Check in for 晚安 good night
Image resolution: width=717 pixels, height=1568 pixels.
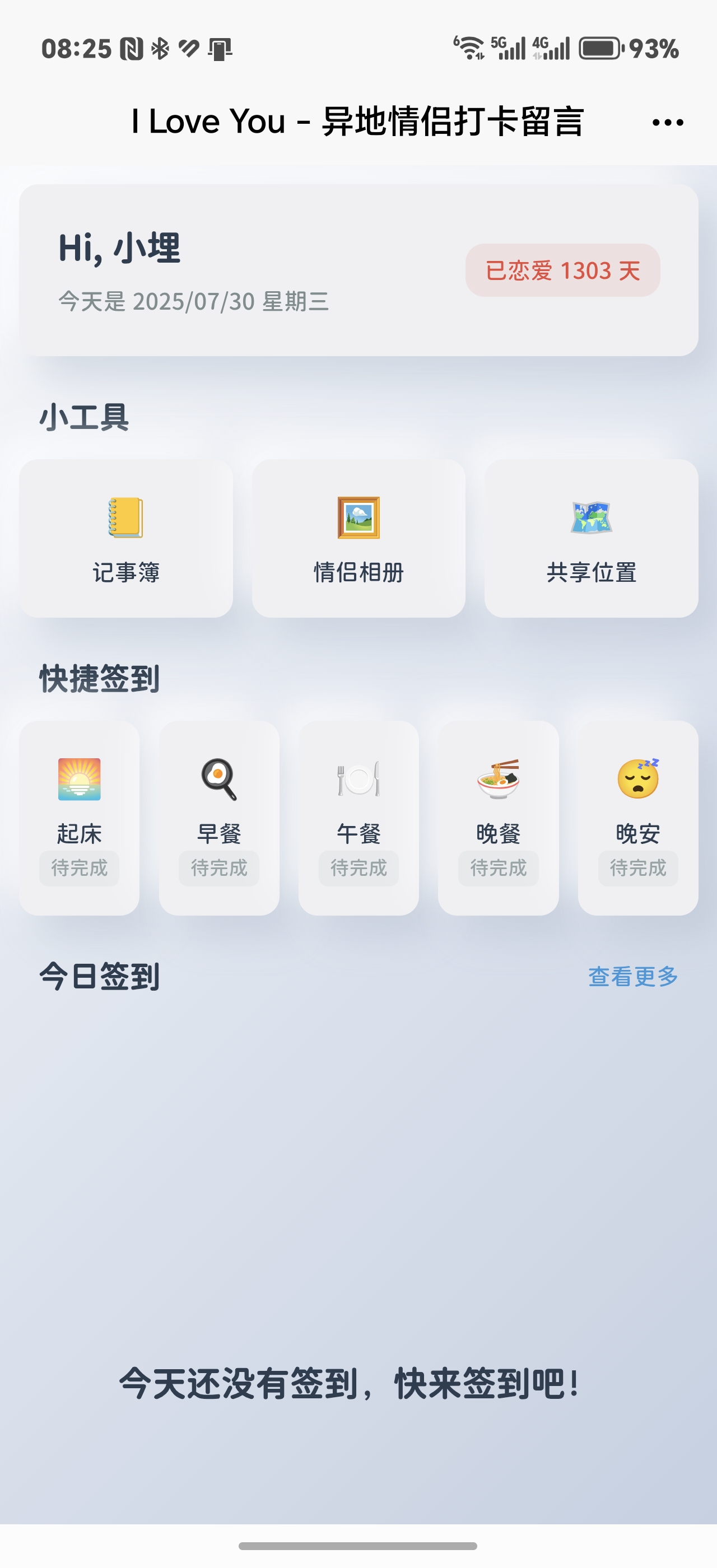point(638,818)
